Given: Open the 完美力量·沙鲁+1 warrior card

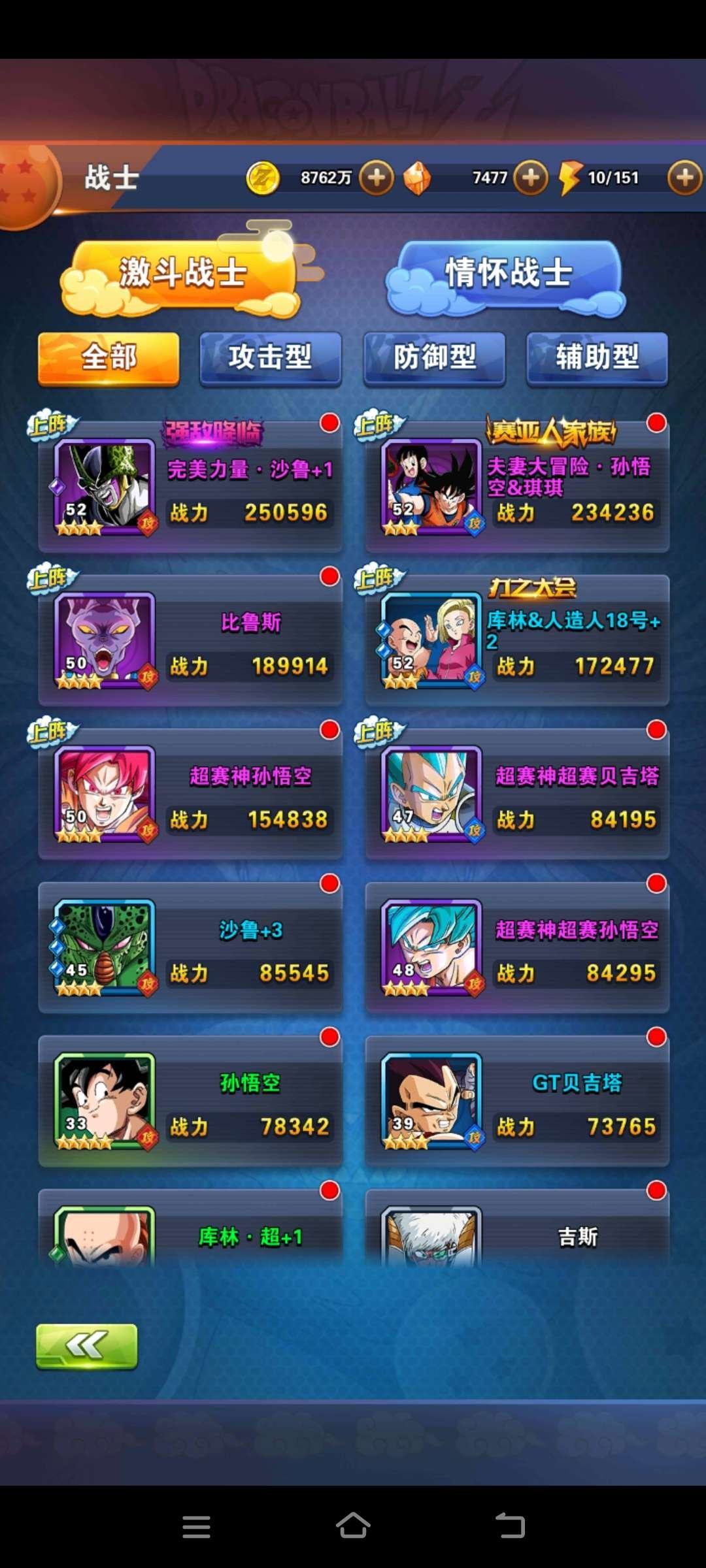Looking at the screenshot, I should [190, 487].
